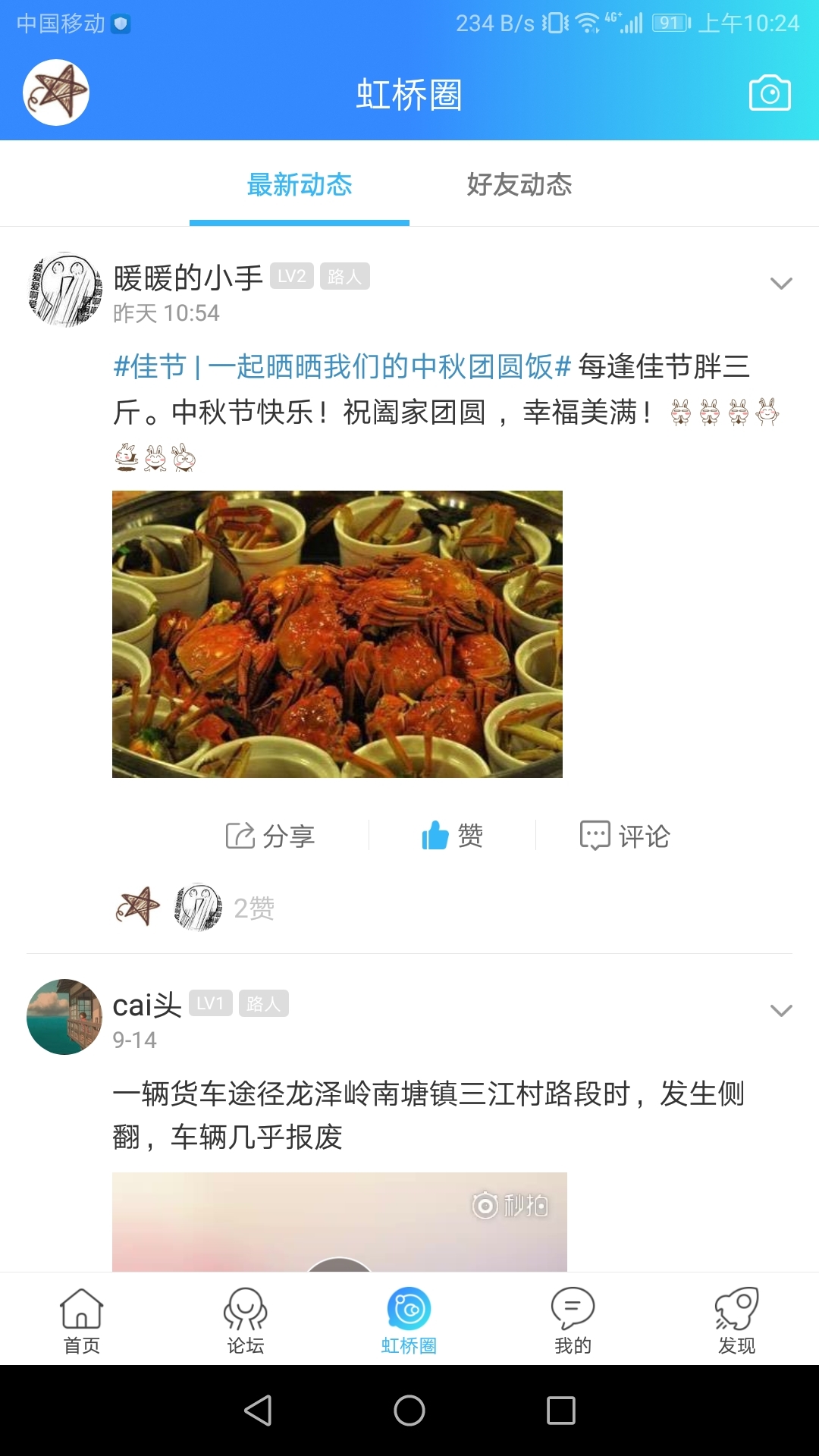Viewport: 819px width, 1456px height.
Task: Open 2赞 likers list under crab post
Action: (x=254, y=908)
